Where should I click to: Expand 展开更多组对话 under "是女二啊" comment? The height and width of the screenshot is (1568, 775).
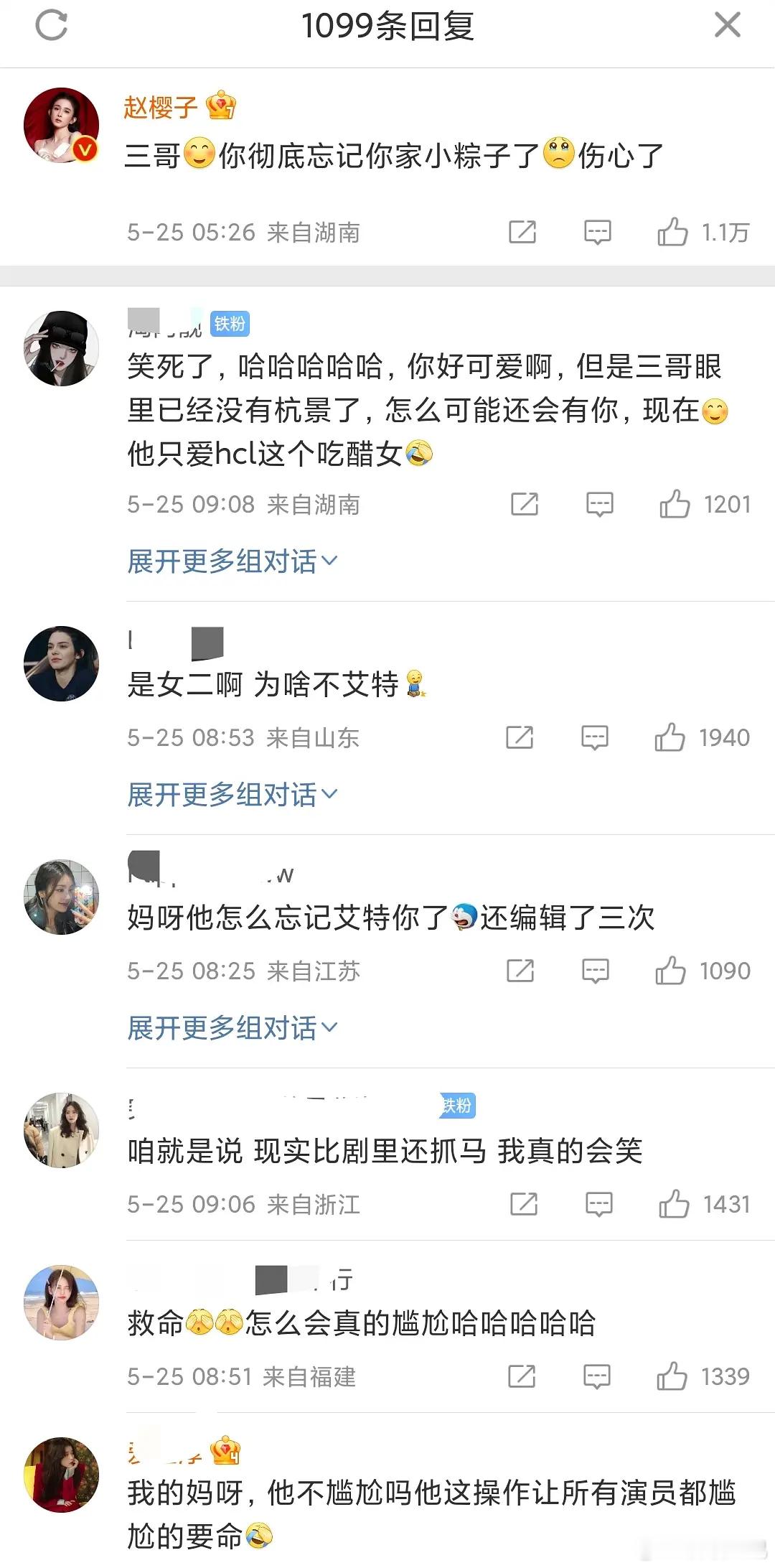click(228, 795)
